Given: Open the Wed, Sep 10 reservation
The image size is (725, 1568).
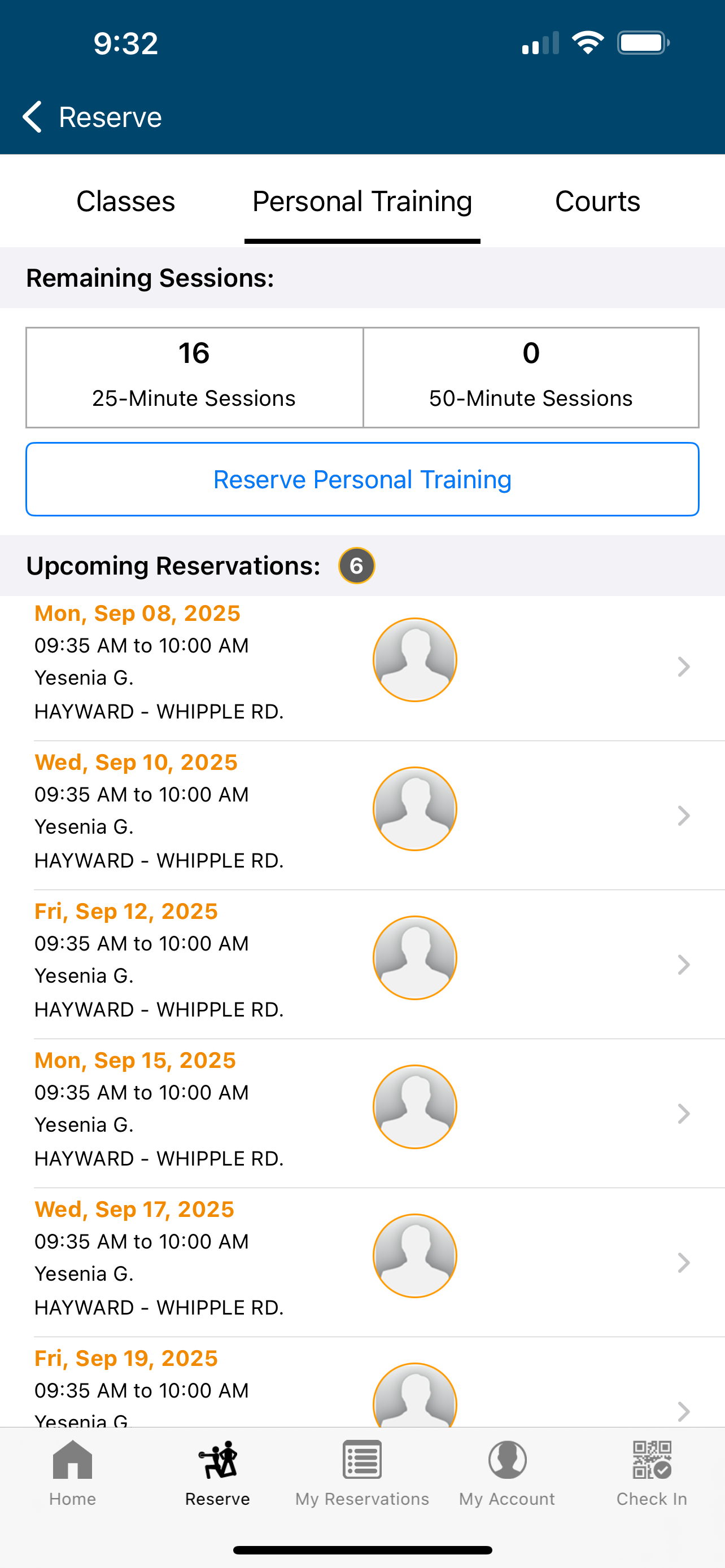Looking at the screenshot, I should (362, 816).
